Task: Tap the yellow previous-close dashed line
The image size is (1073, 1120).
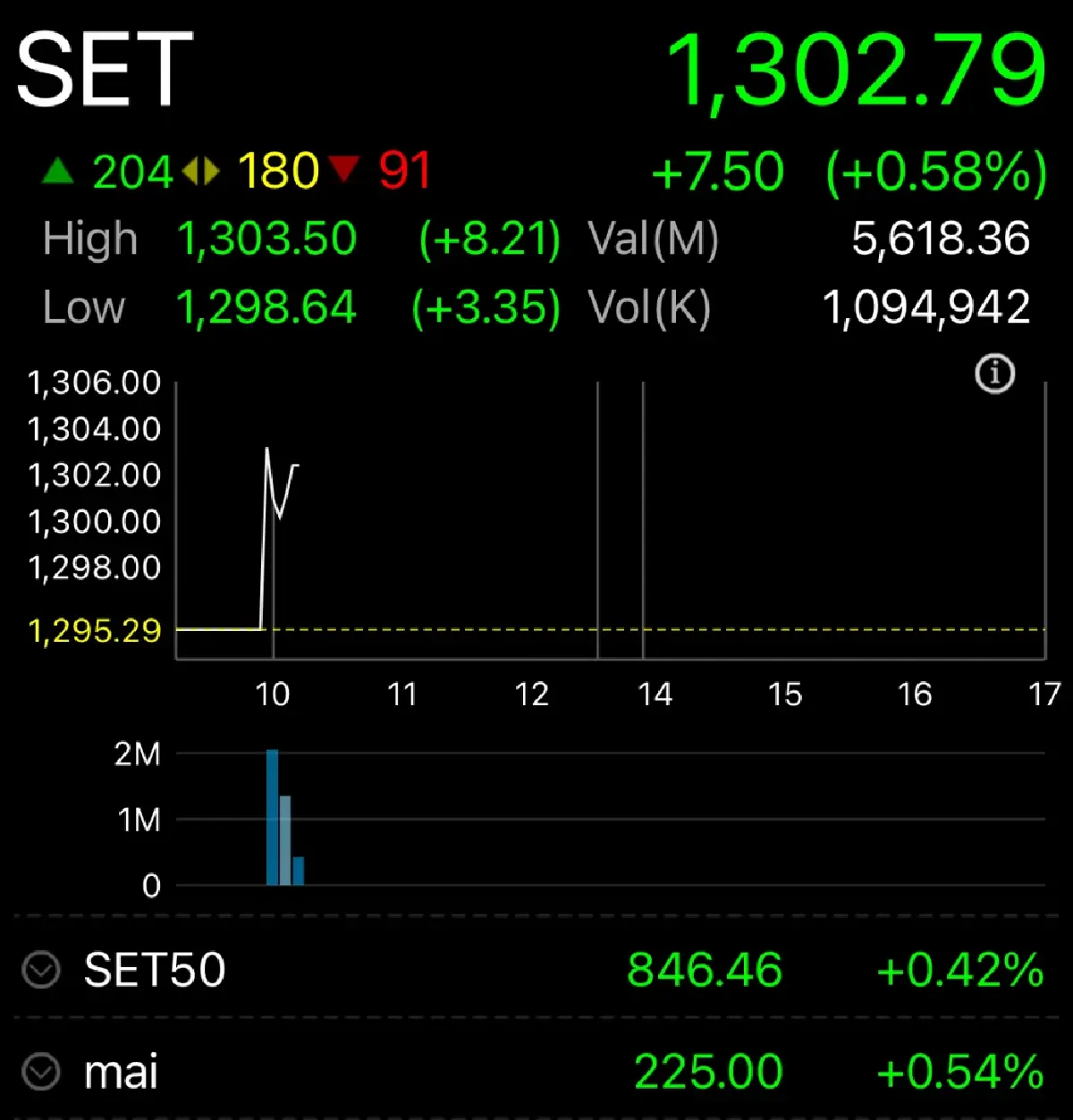Action: tap(626, 629)
